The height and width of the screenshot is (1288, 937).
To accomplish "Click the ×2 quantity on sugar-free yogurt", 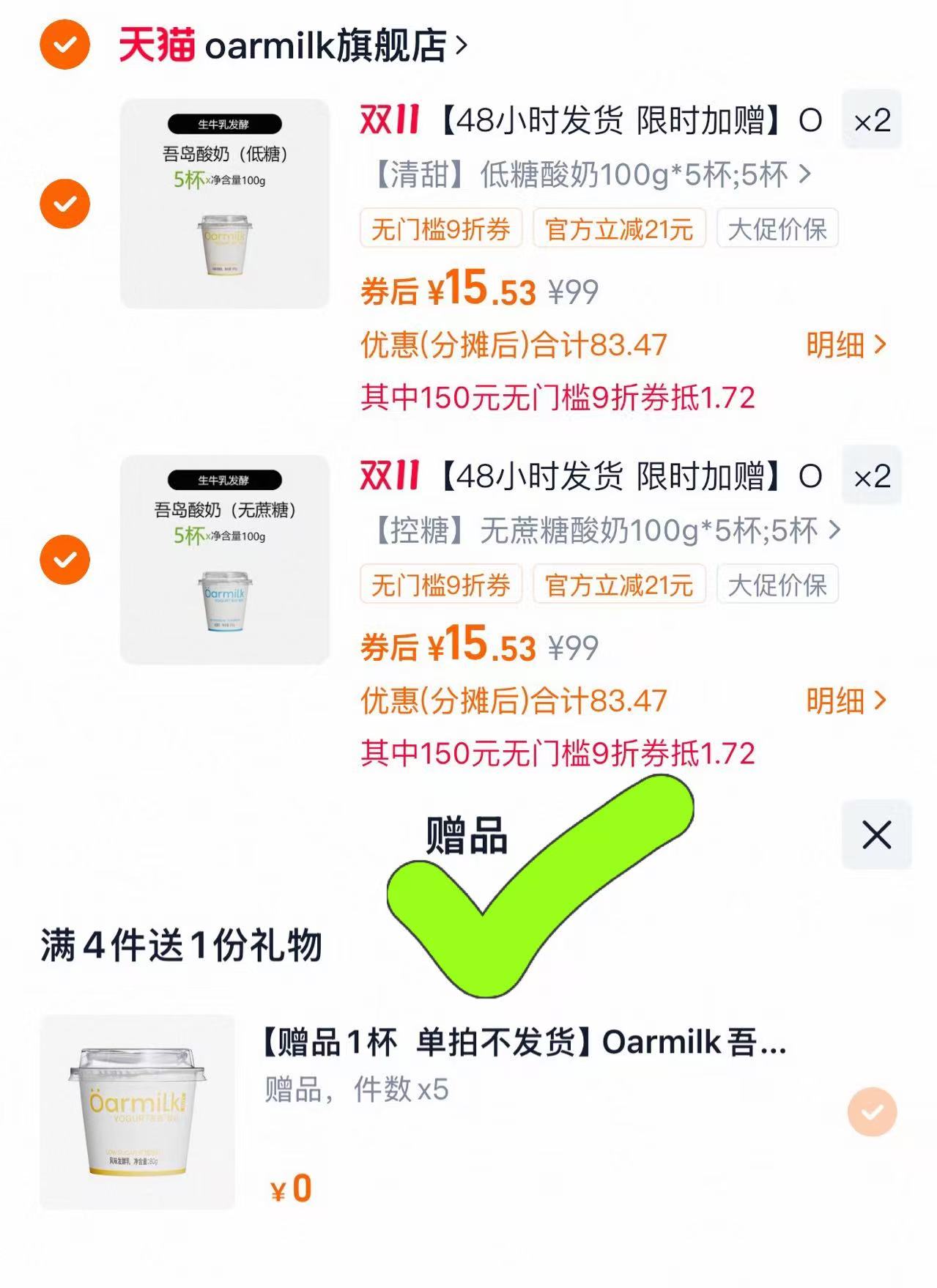I will (873, 476).
